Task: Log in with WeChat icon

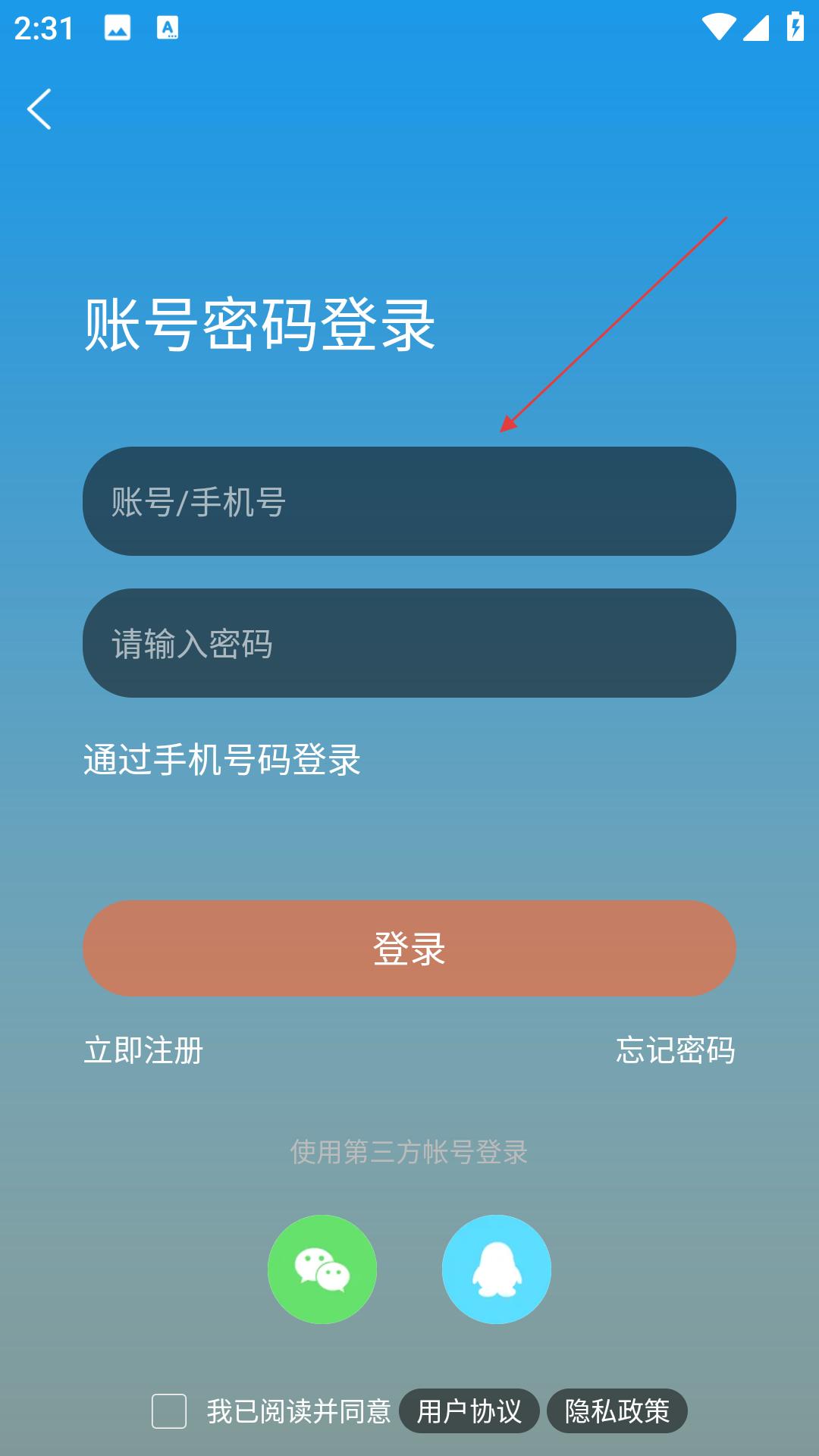Action: click(x=322, y=1269)
